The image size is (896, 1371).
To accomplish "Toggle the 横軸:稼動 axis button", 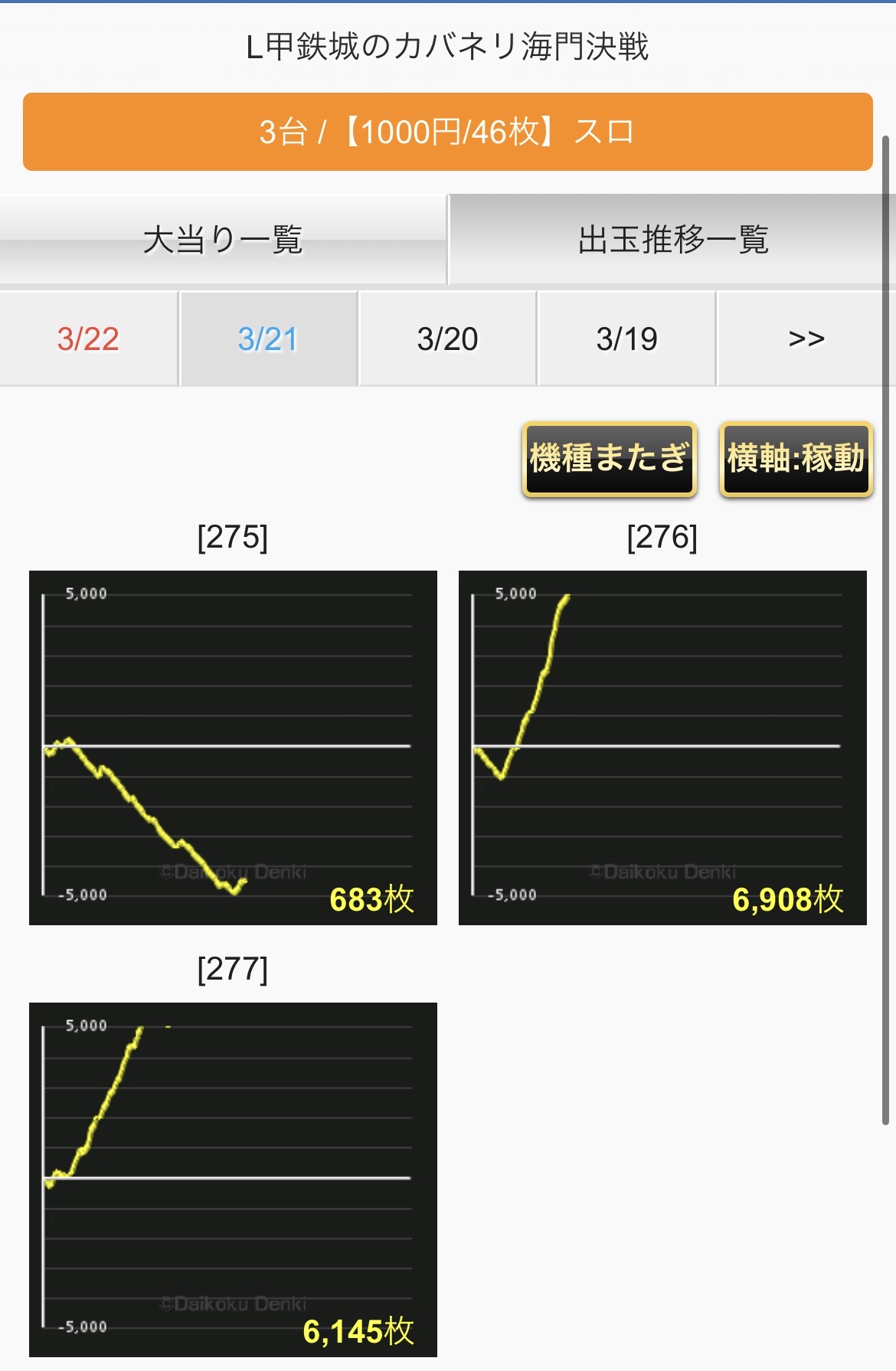I will [x=796, y=459].
